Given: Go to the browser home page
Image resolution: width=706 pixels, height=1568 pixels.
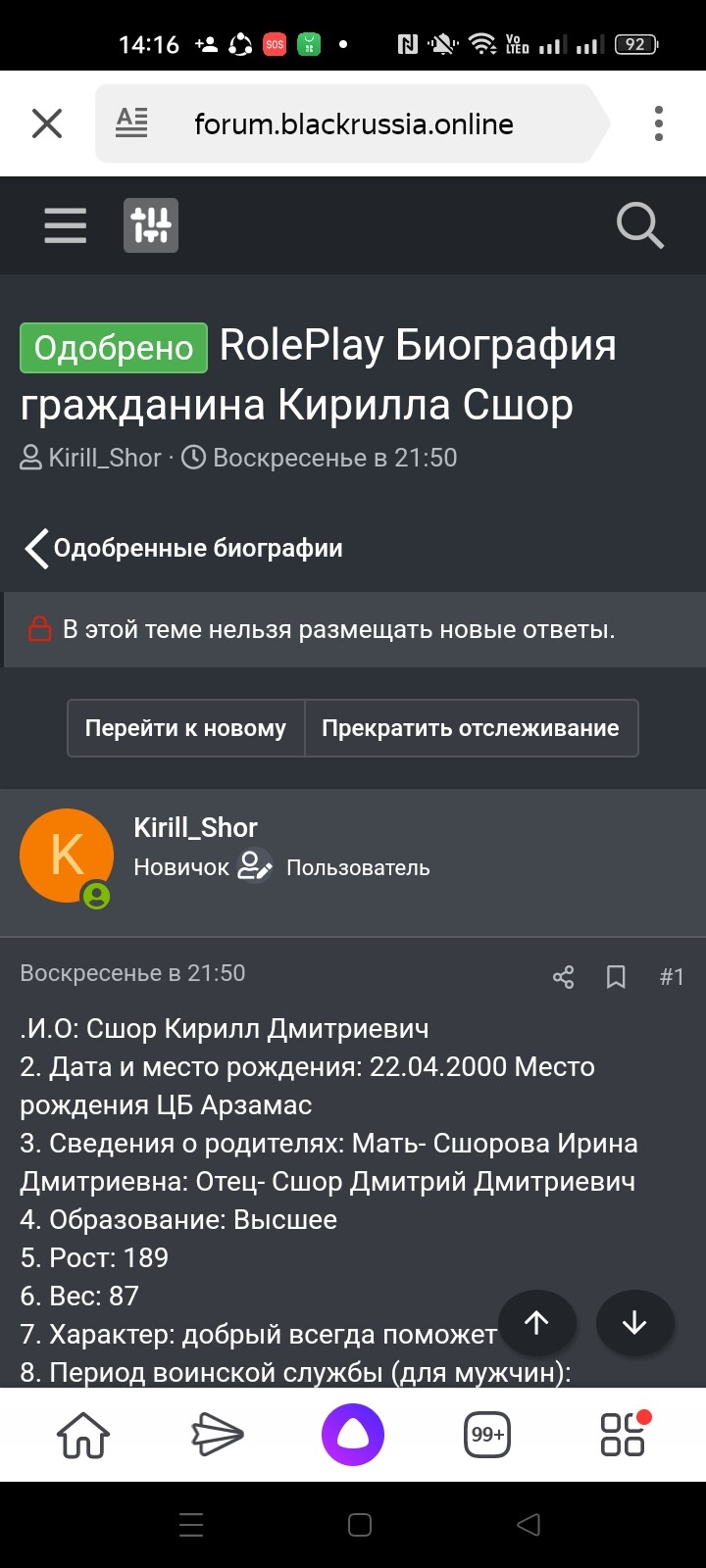Looking at the screenshot, I should (83, 1435).
